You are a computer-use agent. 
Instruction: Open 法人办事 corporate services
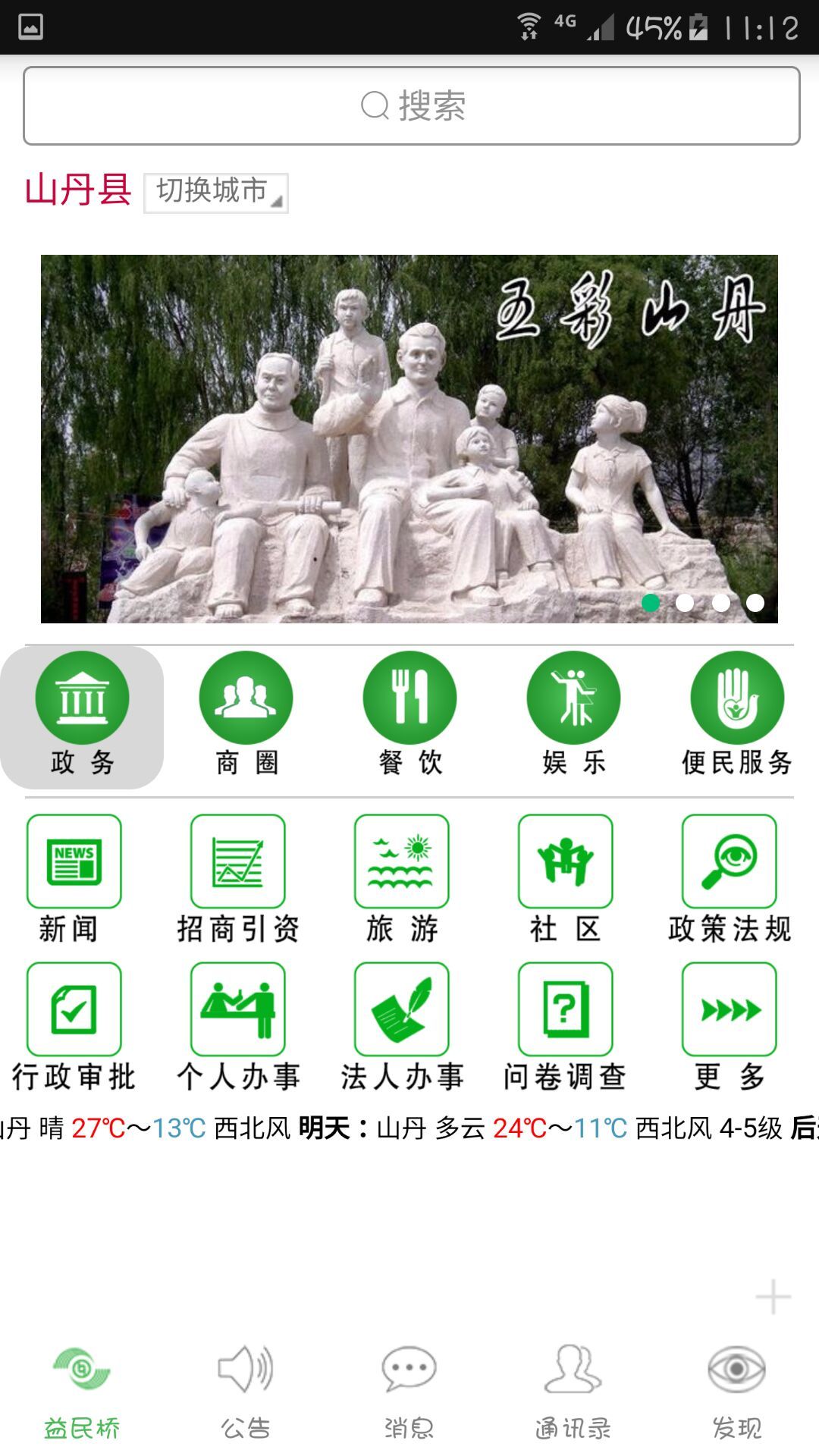click(x=401, y=1026)
